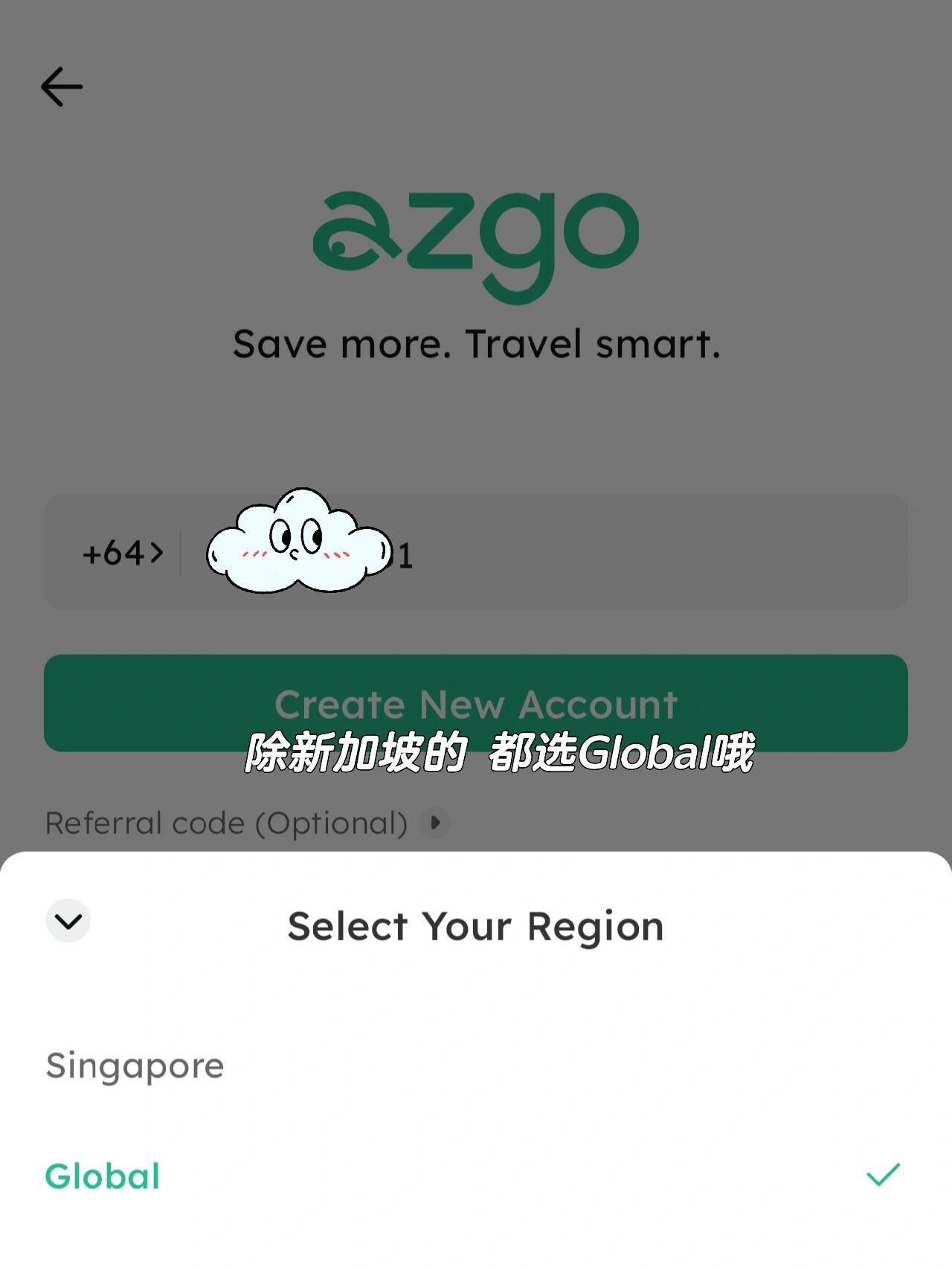Click the downward chevron to close region sheet
Image resolution: width=952 pixels, height=1270 pixels.
69,920
